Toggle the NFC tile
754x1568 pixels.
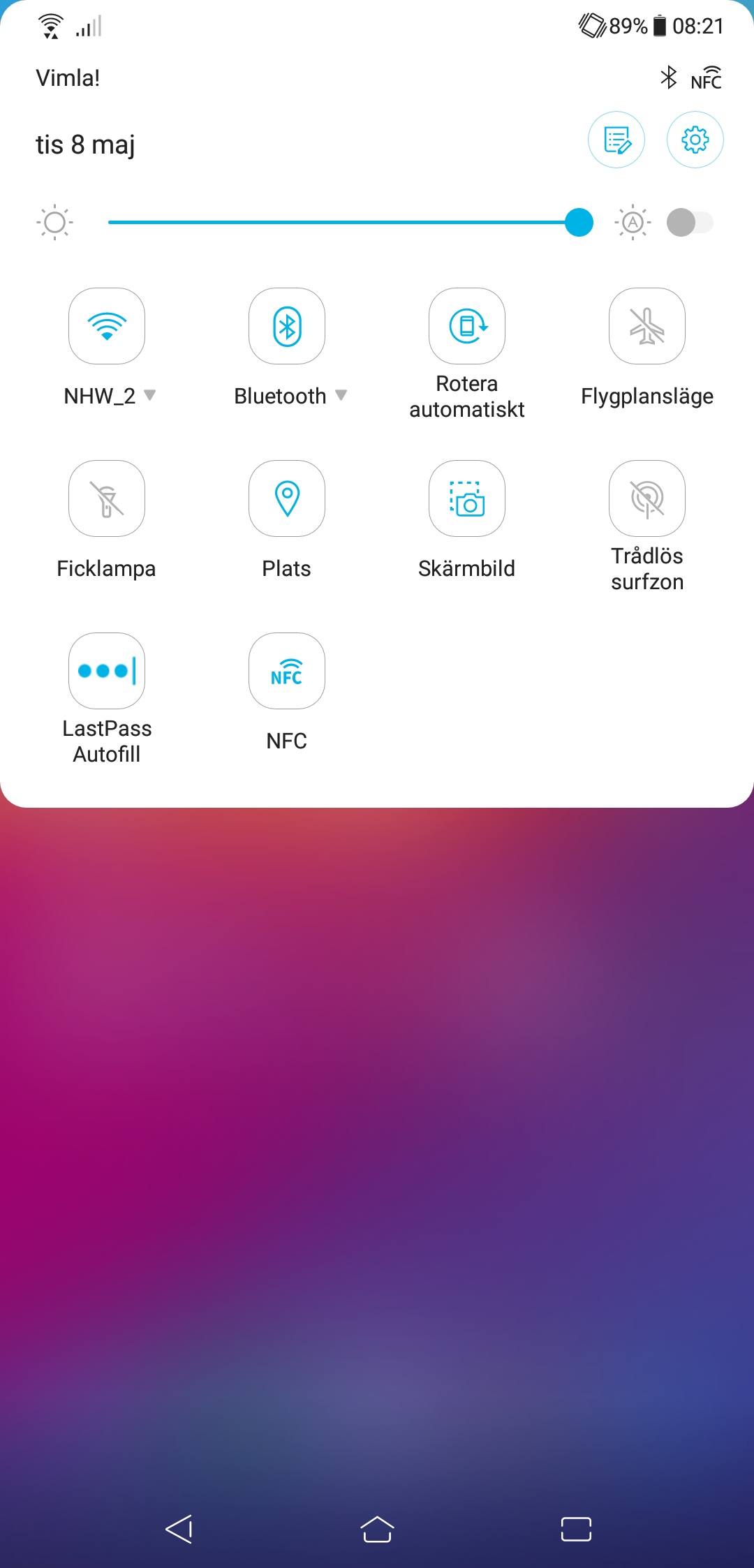pos(287,671)
